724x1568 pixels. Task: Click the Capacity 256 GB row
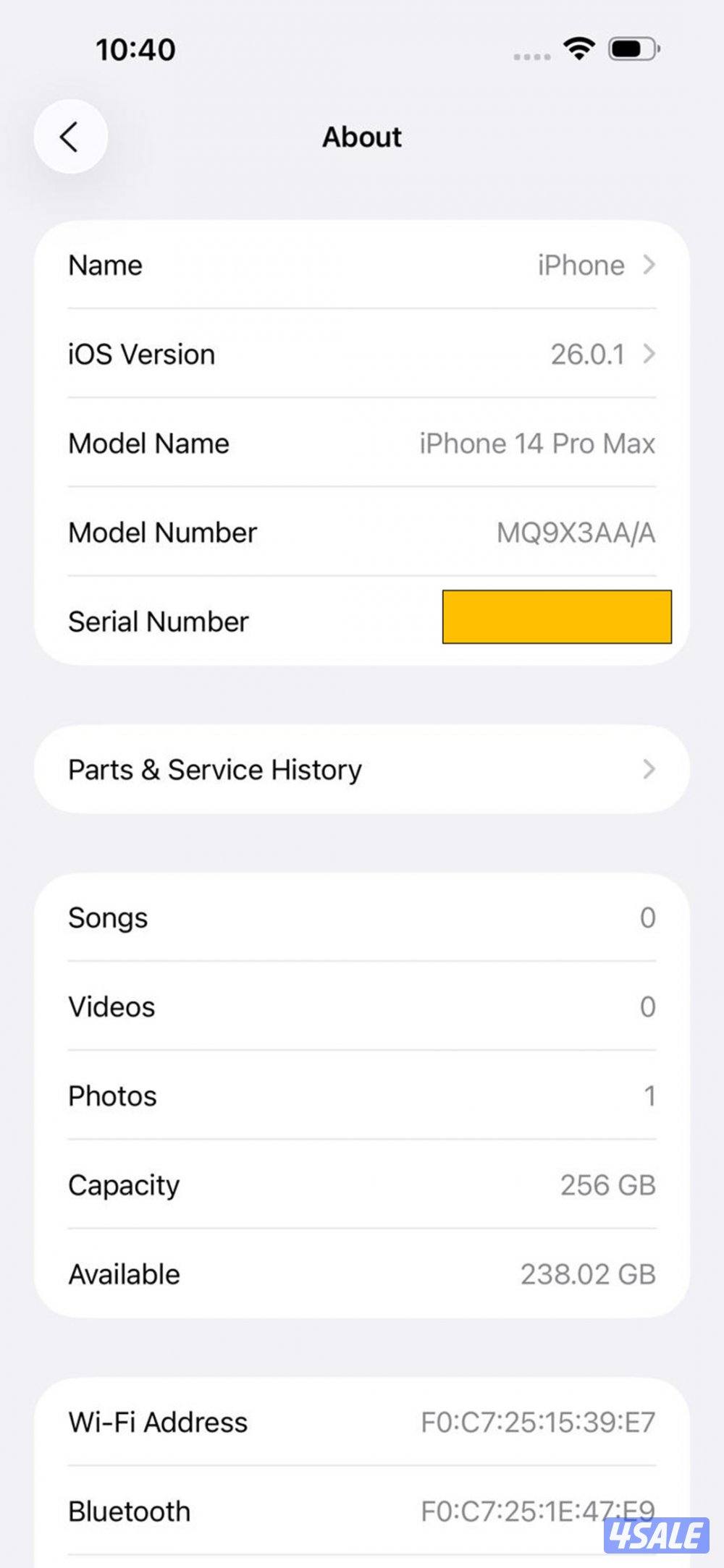(362, 1185)
